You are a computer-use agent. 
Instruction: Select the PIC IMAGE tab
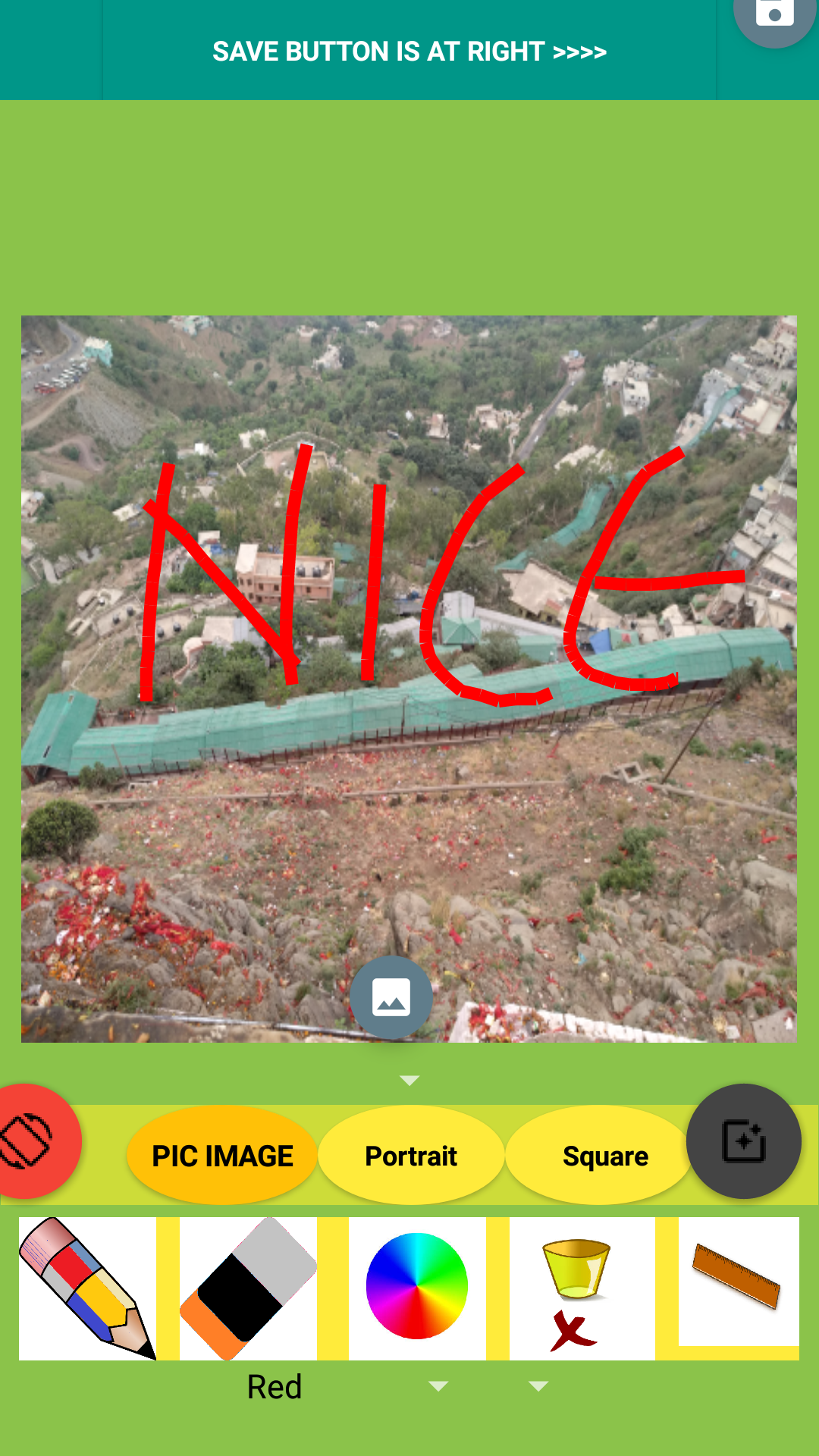[x=221, y=1156]
